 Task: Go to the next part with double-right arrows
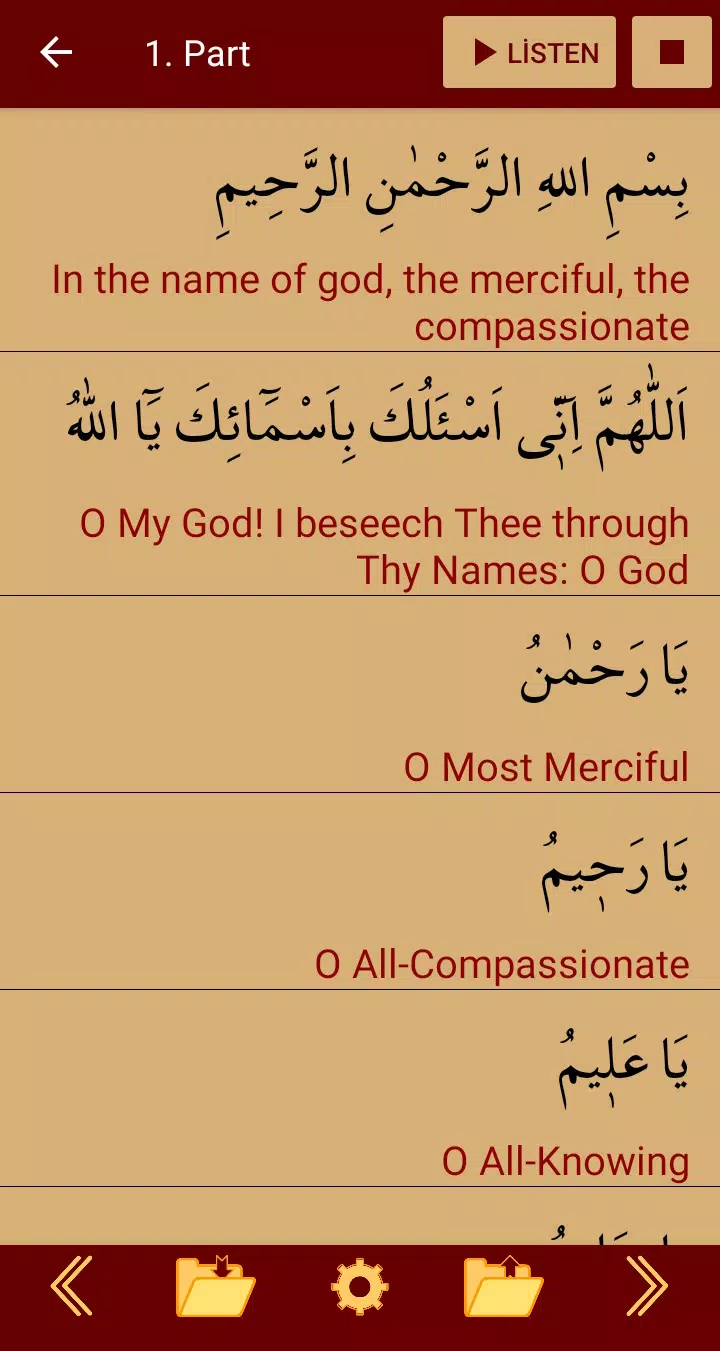click(x=647, y=1286)
